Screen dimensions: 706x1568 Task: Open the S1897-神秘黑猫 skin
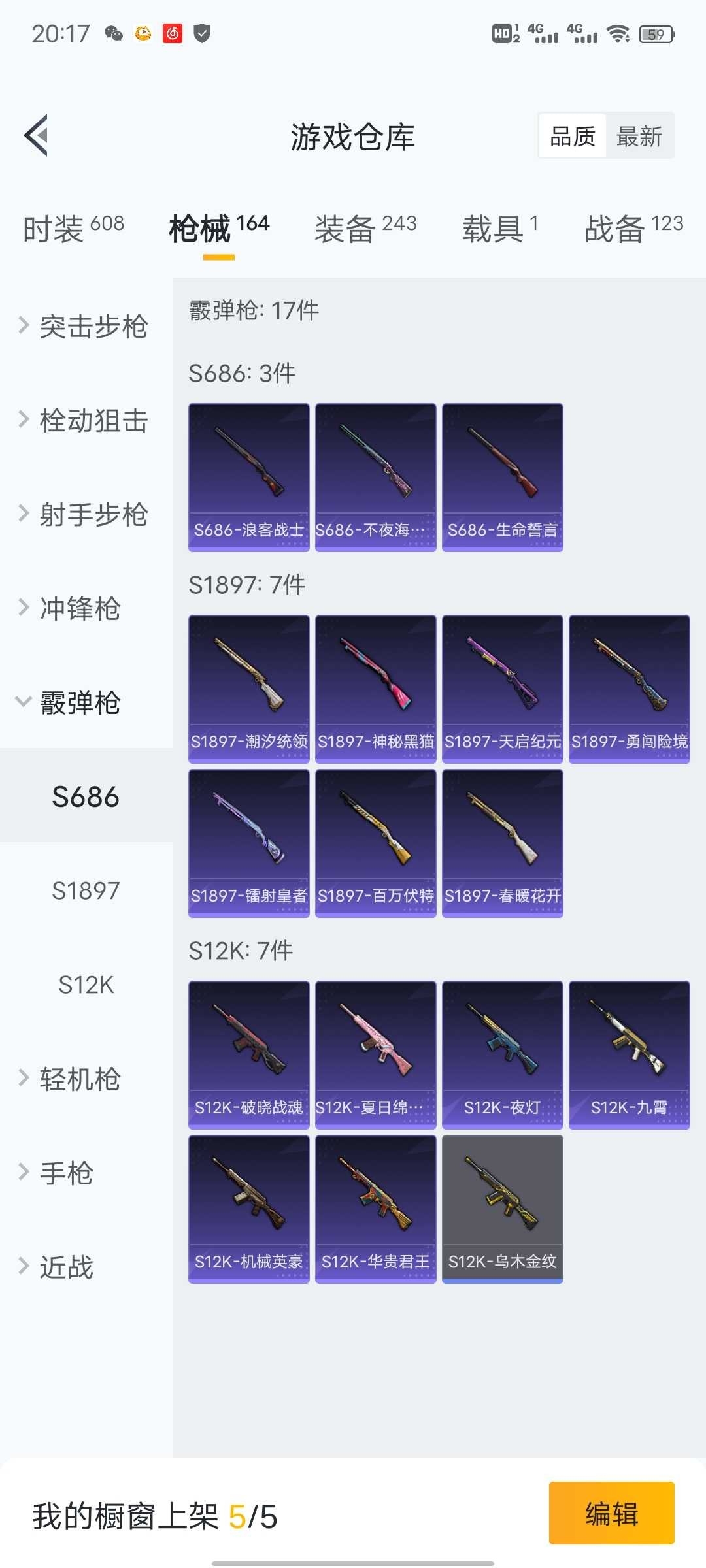pos(375,689)
